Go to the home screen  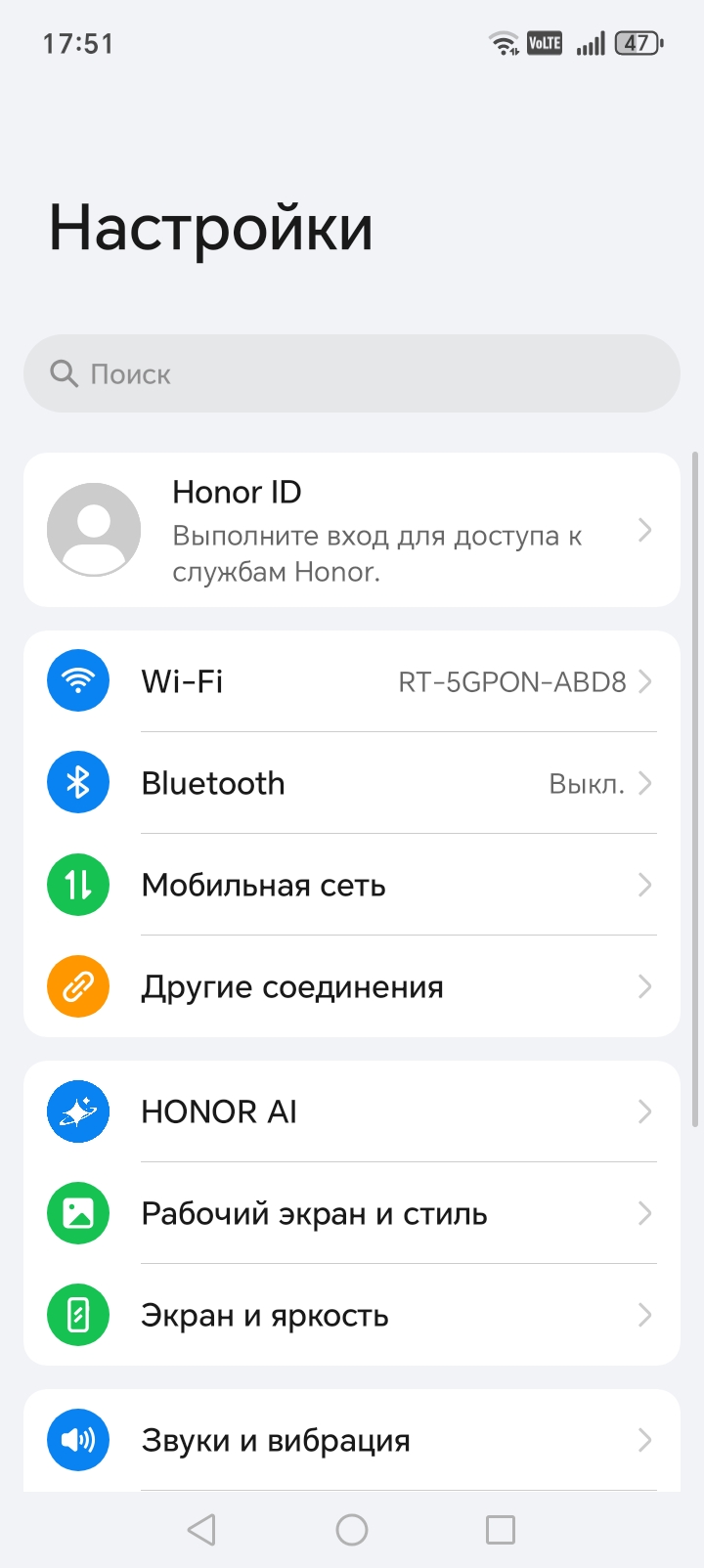352,1530
